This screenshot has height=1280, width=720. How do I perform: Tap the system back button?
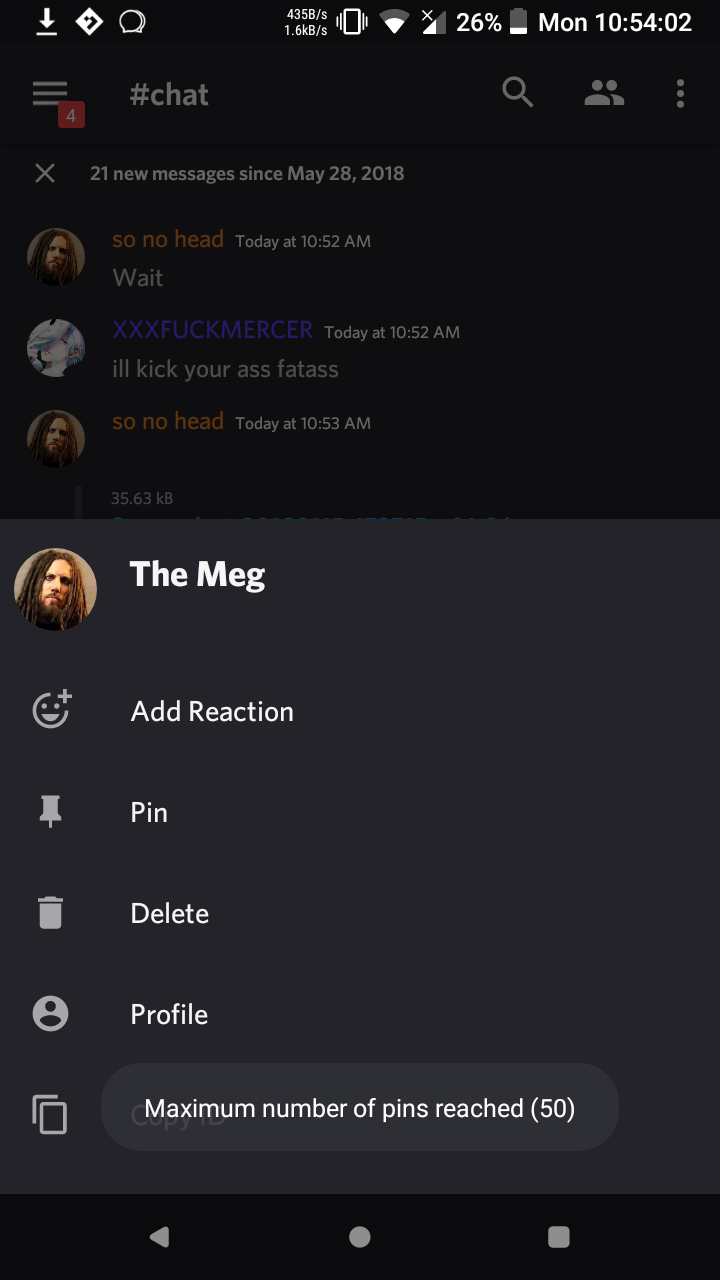click(159, 1237)
